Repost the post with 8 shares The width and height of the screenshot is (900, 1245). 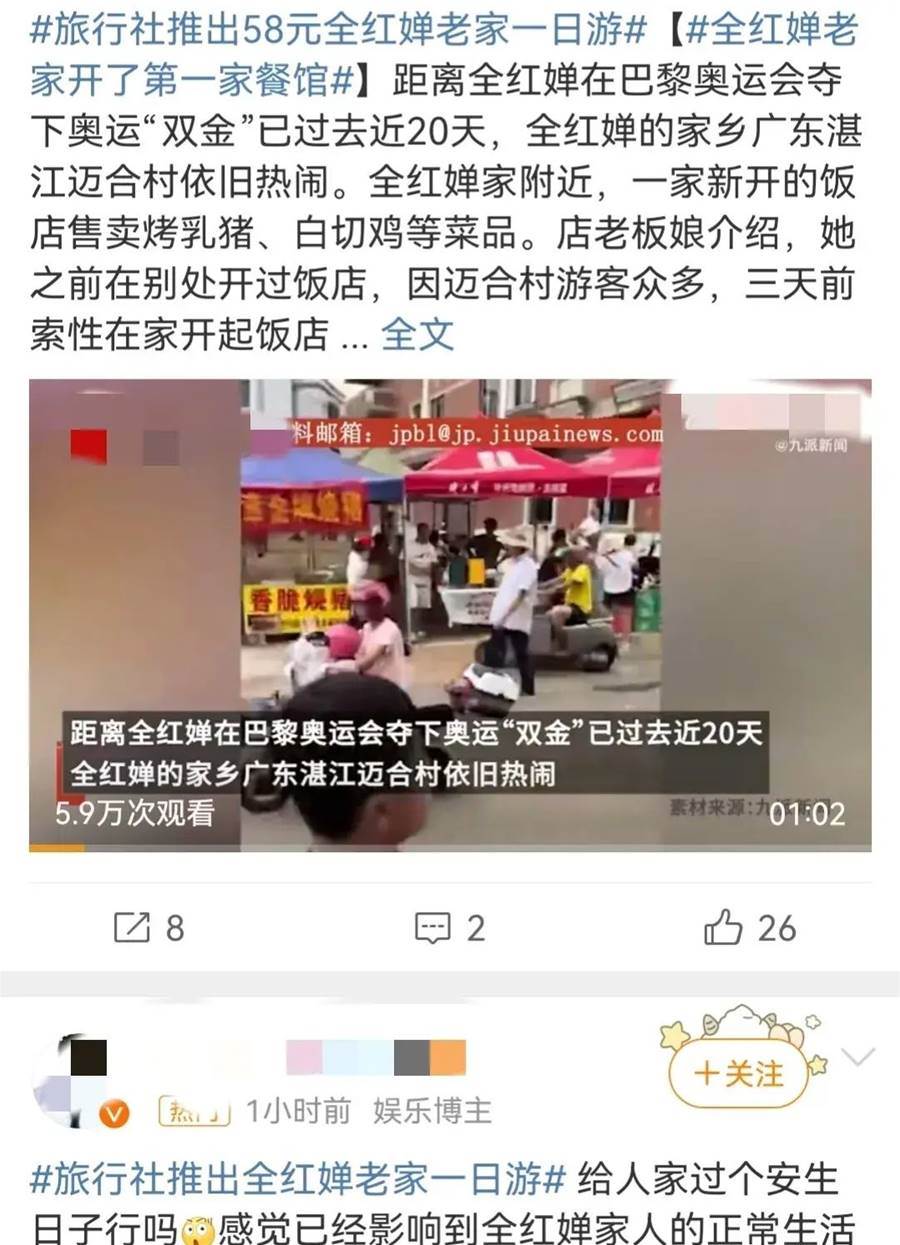(149, 928)
